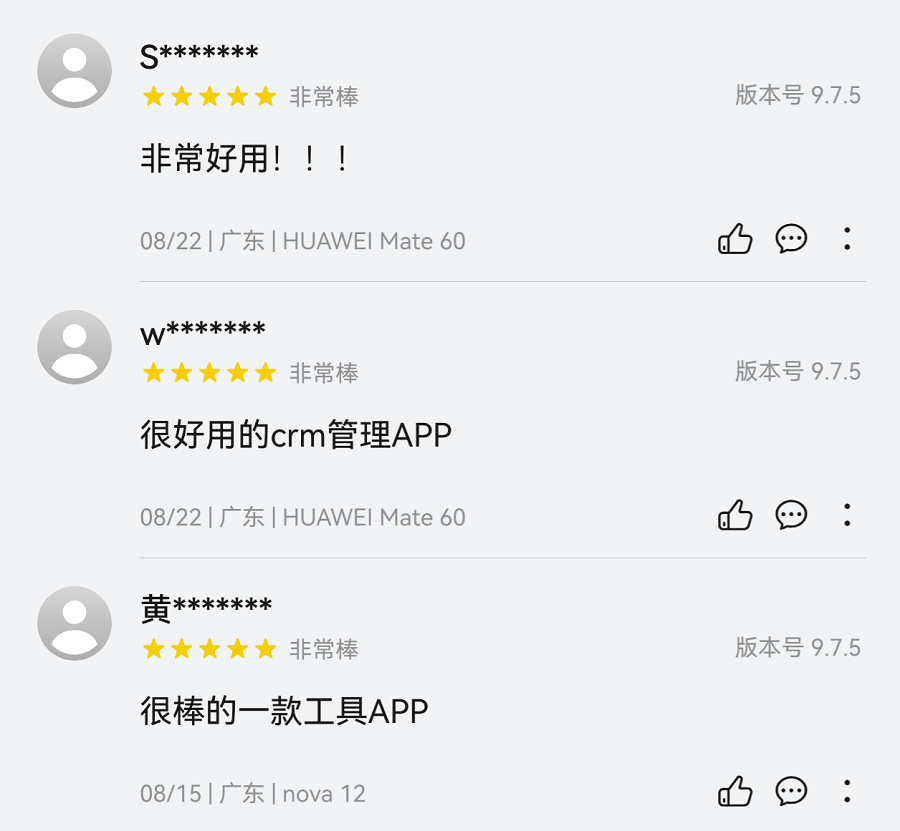Screen dimensions: 900x831
Task: Open more options for the 非常好用 review
Action: pos(847,239)
